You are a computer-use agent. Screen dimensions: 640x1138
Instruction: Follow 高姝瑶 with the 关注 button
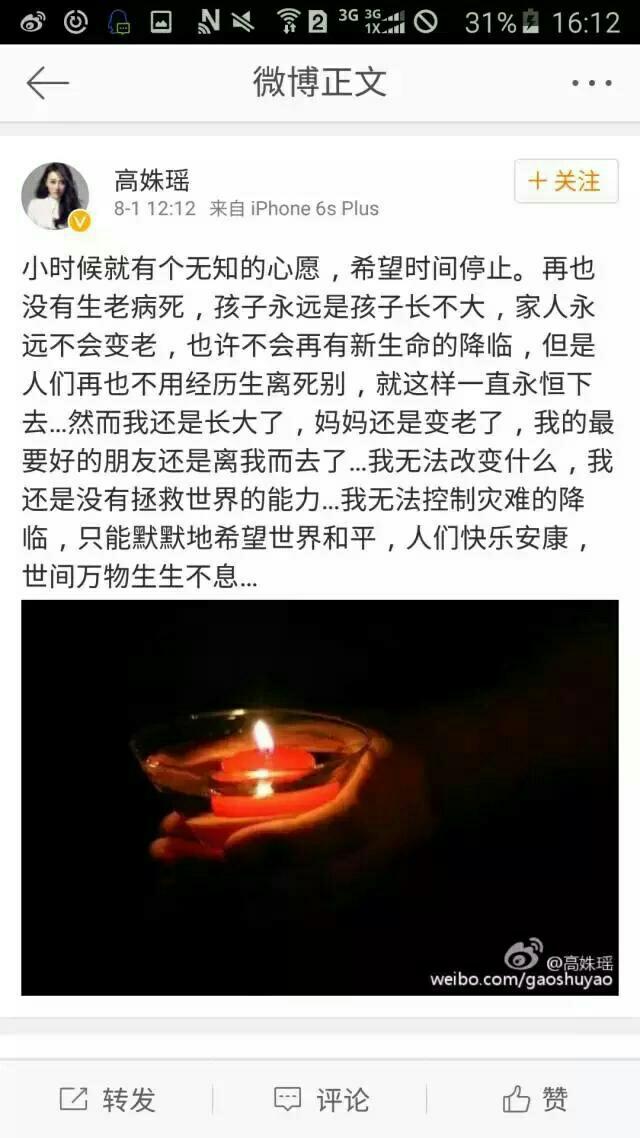tap(566, 181)
